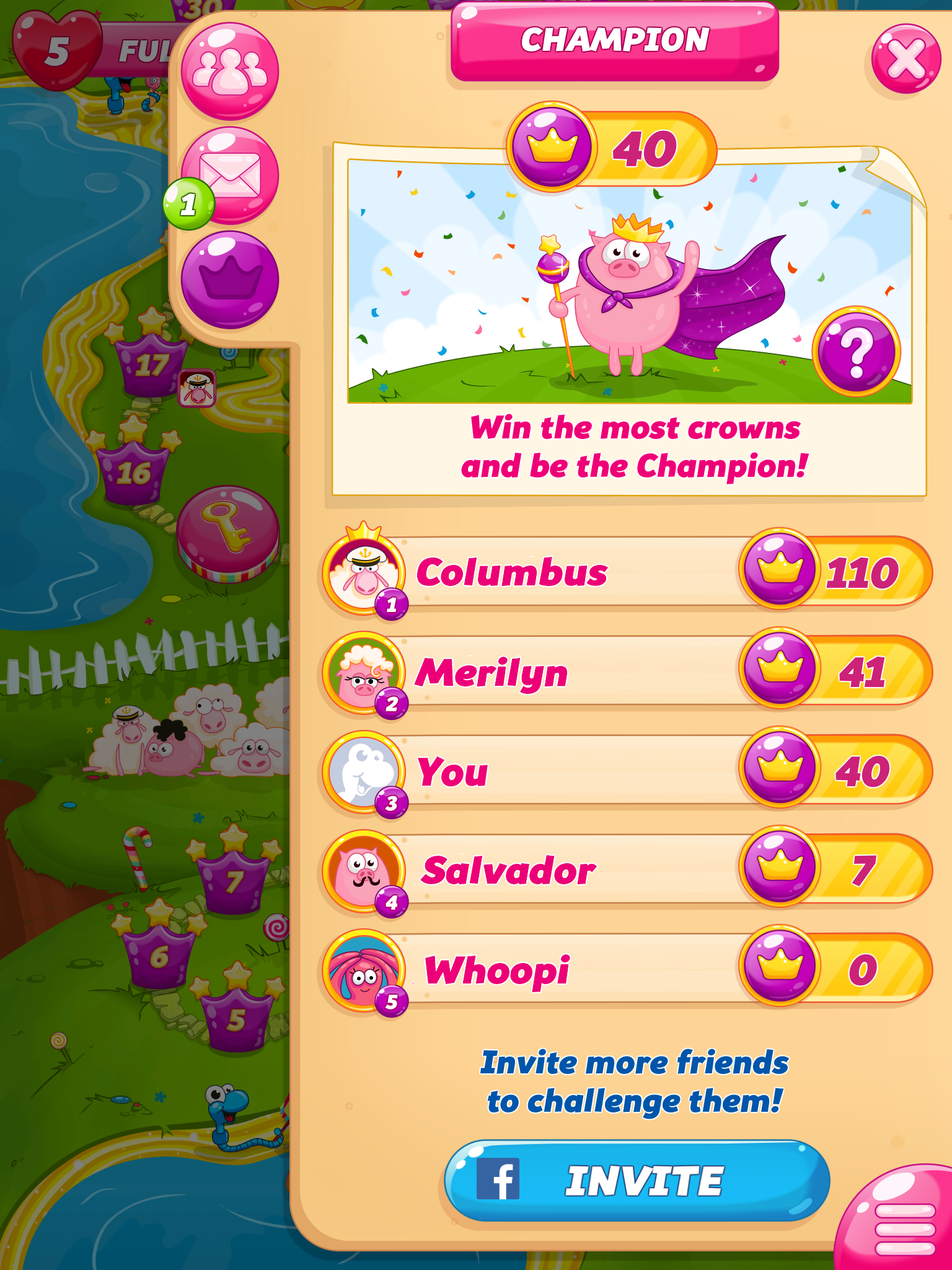Image resolution: width=952 pixels, height=1270 pixels.
Task: Invite friends via Facebook
Action: (x=637, y=1180)
